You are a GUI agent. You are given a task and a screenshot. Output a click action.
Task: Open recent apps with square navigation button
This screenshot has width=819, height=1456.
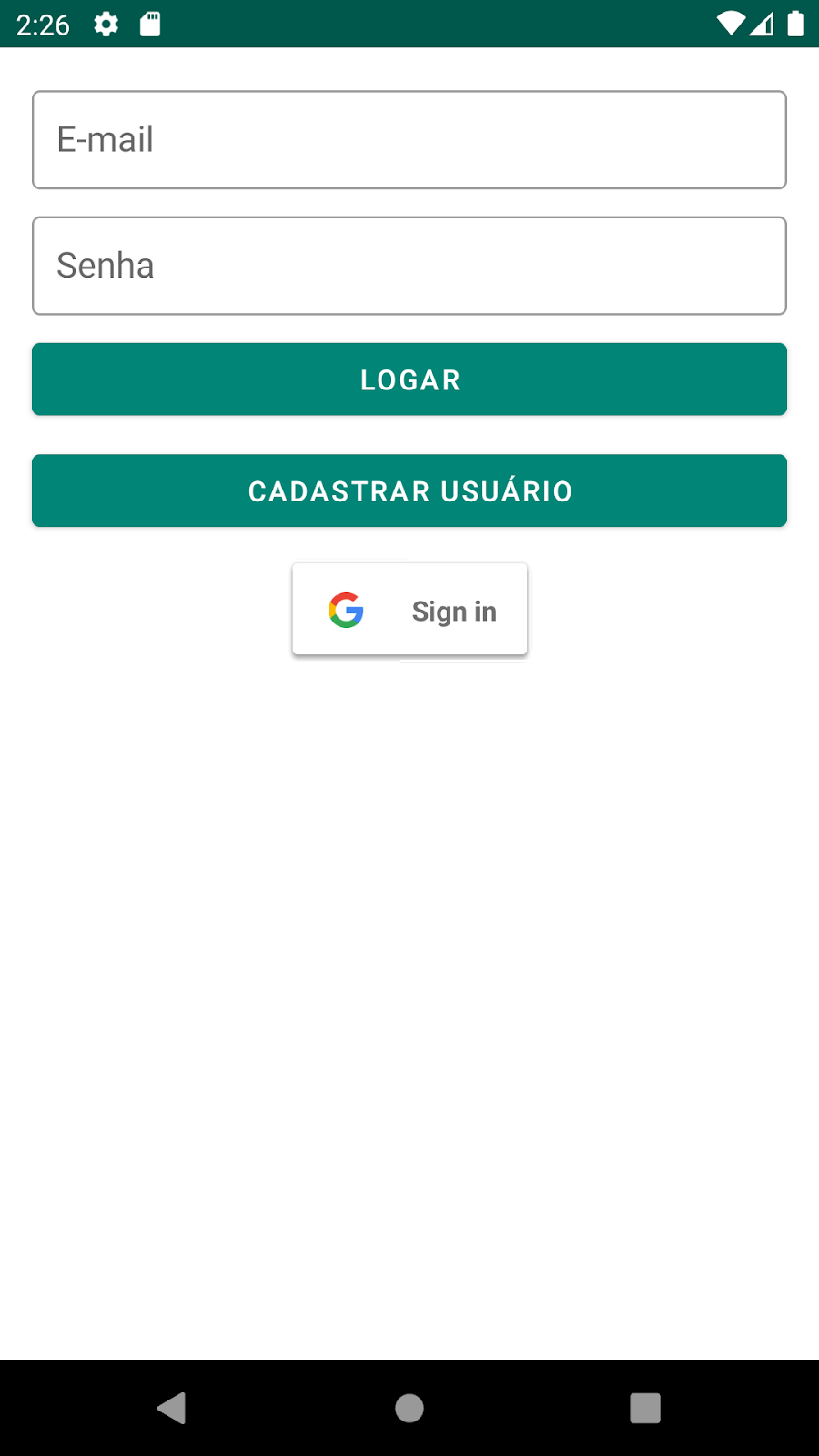[645, 1407]
